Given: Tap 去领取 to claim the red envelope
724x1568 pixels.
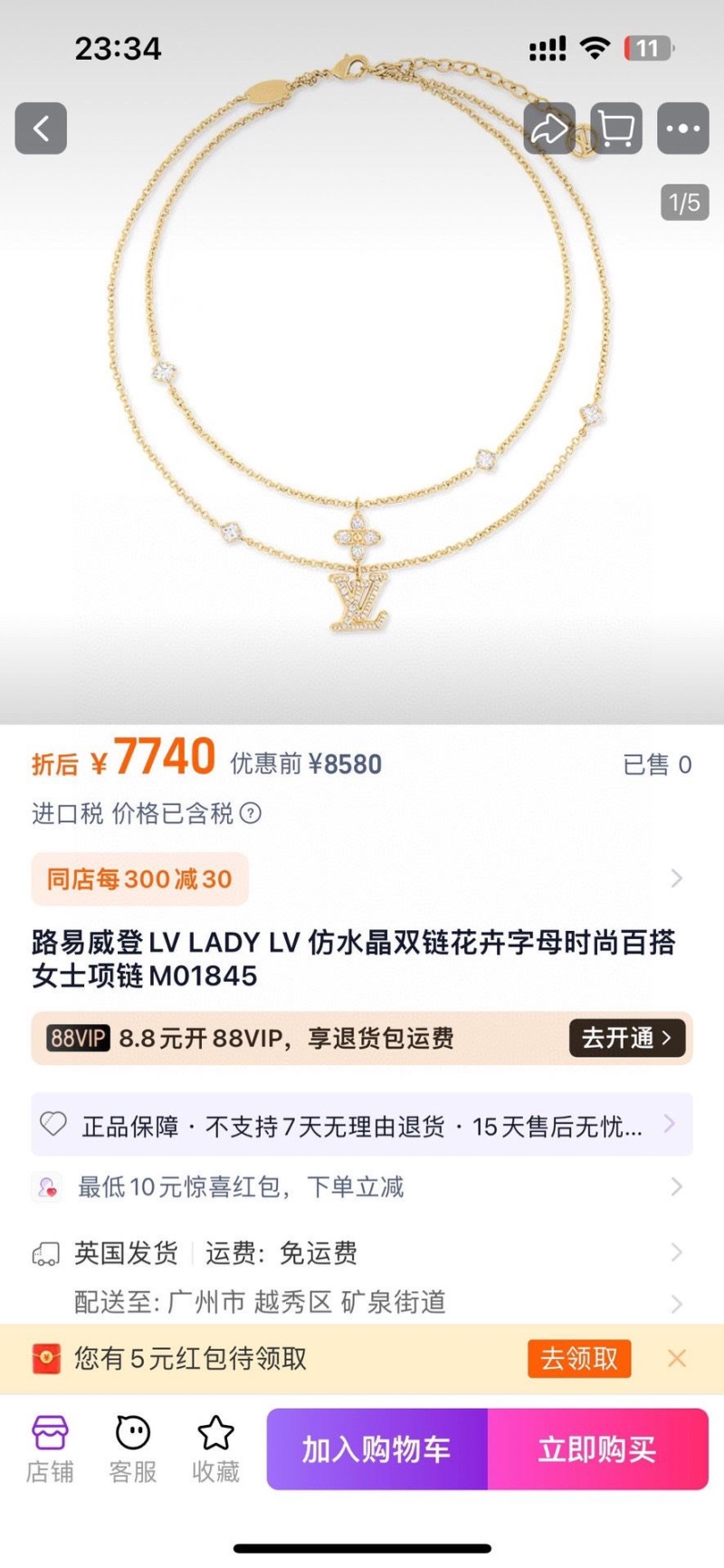Looking at the screenshot, I should (578, 1358).
